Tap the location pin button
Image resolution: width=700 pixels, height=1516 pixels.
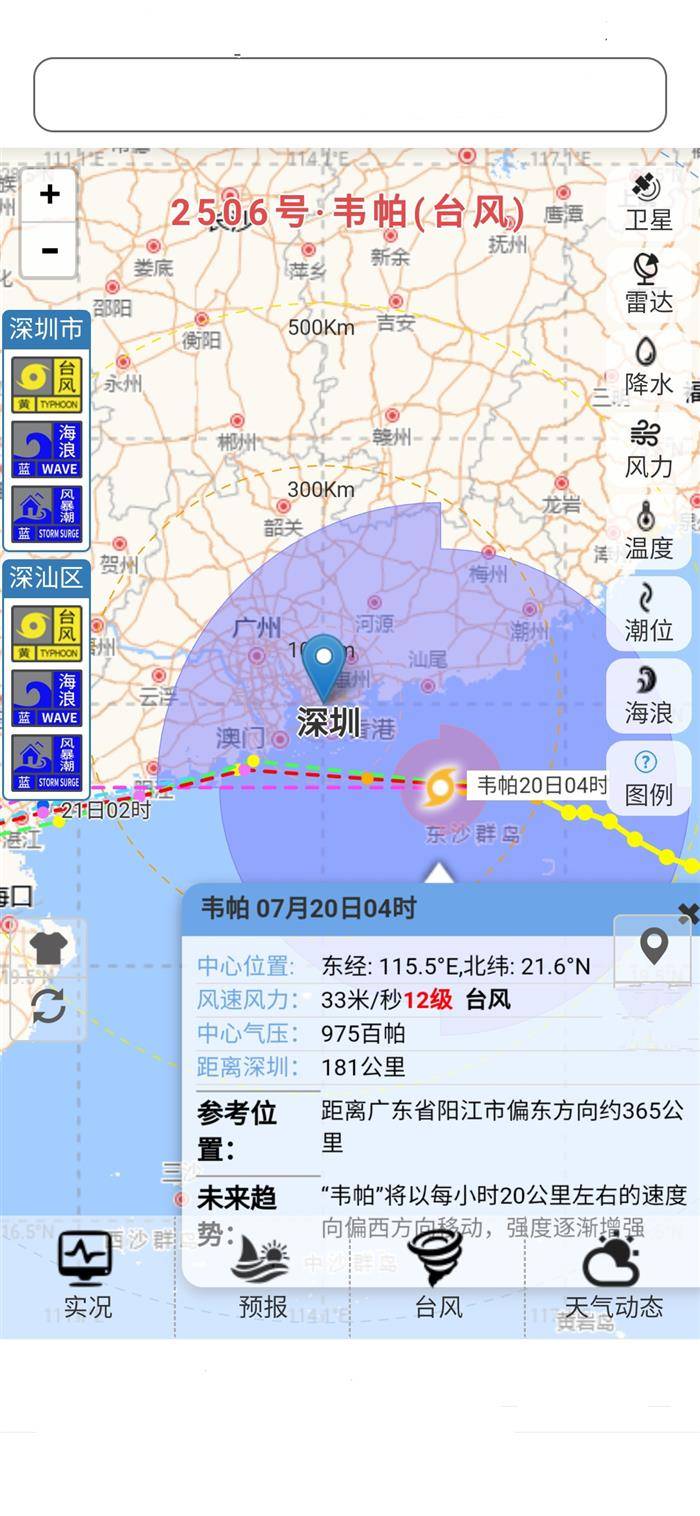tap(653, 946)
